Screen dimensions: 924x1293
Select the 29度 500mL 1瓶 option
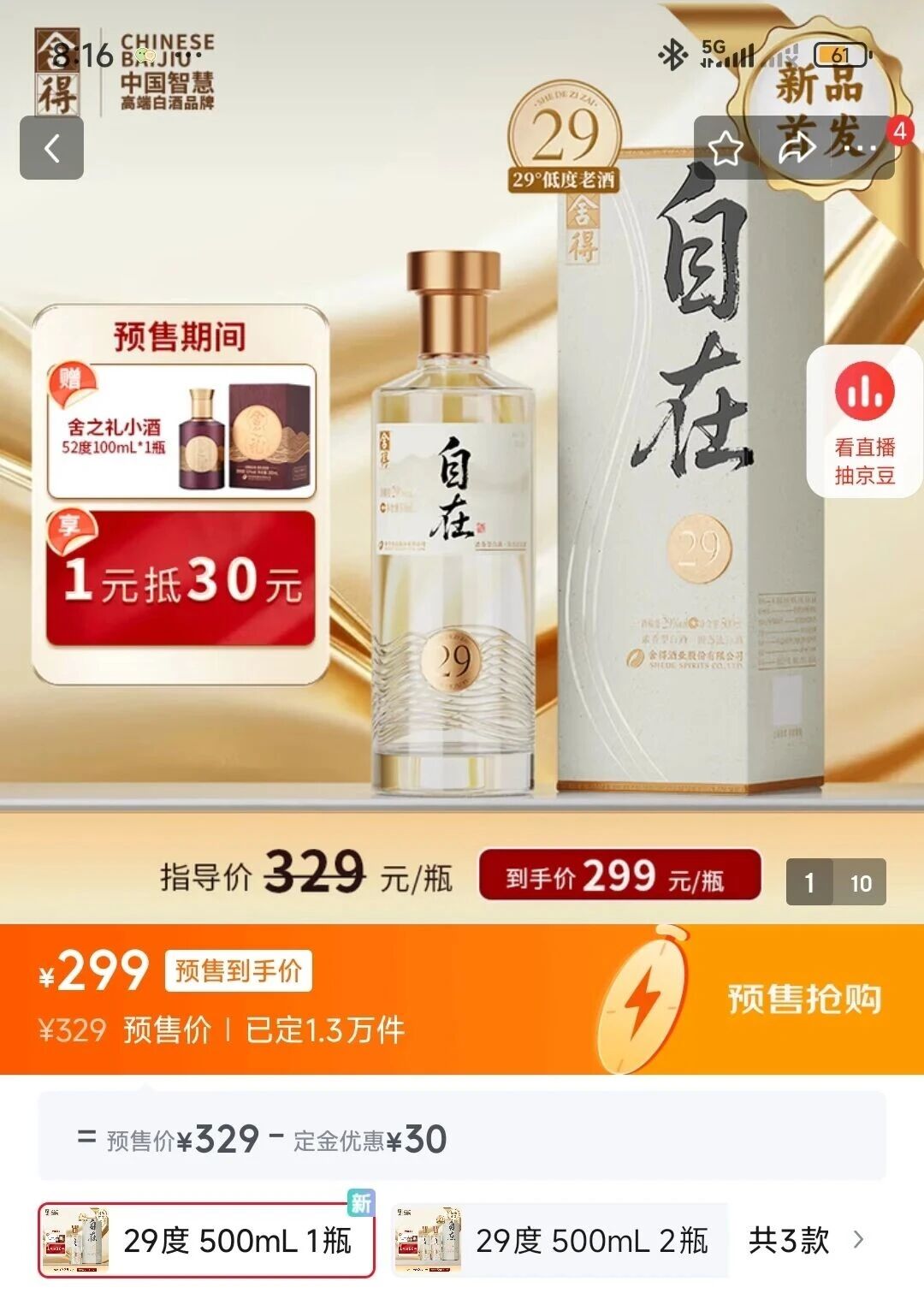point(206,1240)
